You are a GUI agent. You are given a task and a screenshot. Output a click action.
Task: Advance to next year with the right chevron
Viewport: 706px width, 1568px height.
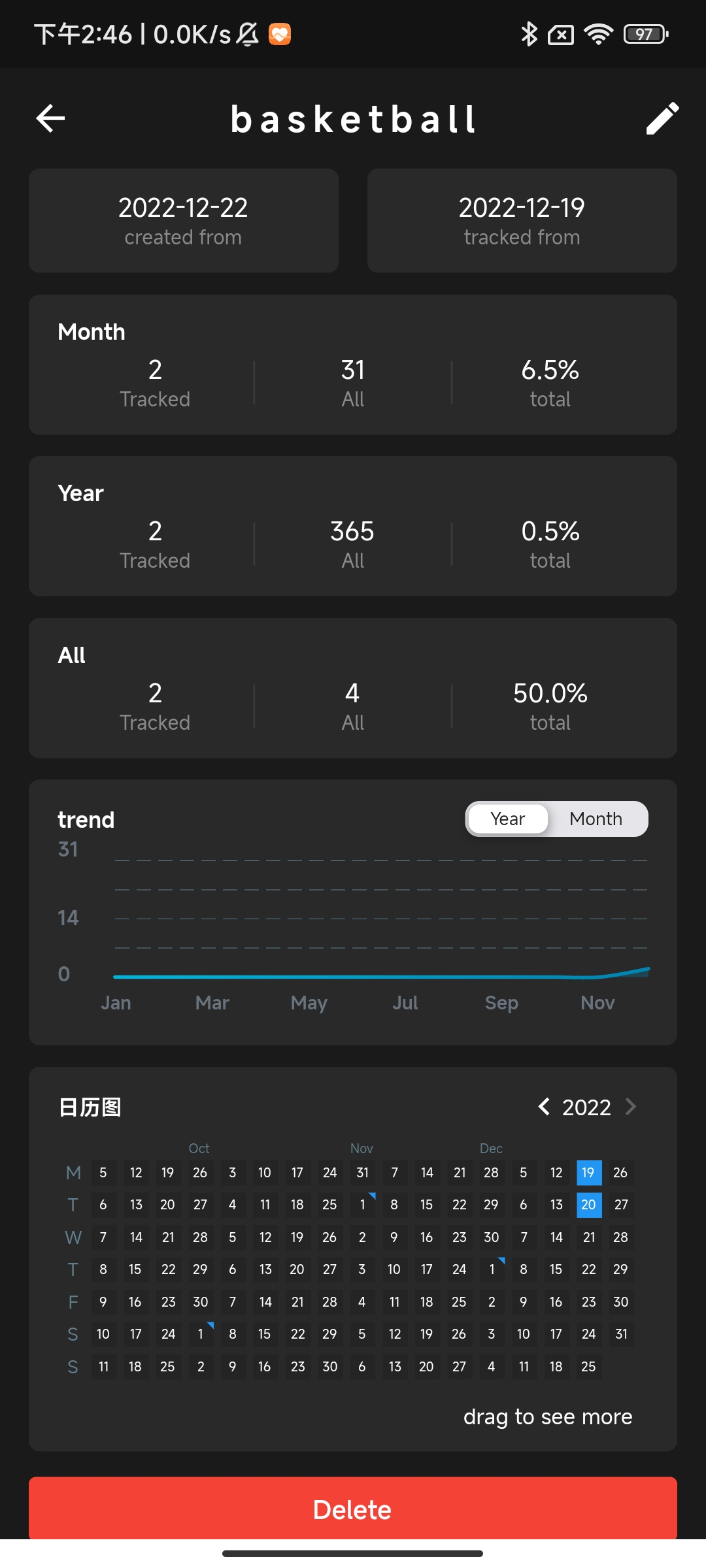[631, 1107]
